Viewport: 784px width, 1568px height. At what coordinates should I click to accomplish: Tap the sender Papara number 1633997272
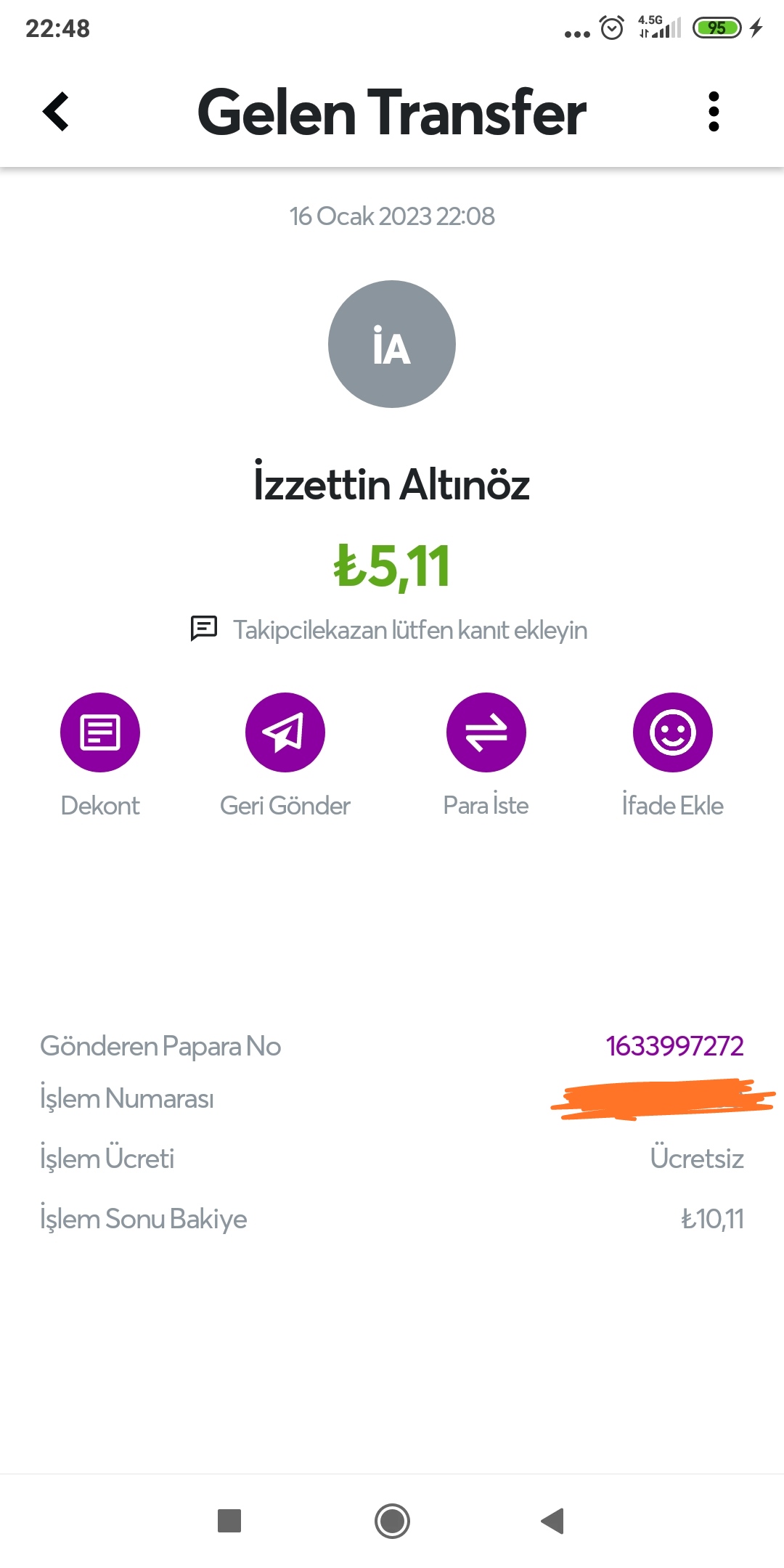pos(674,1046)
